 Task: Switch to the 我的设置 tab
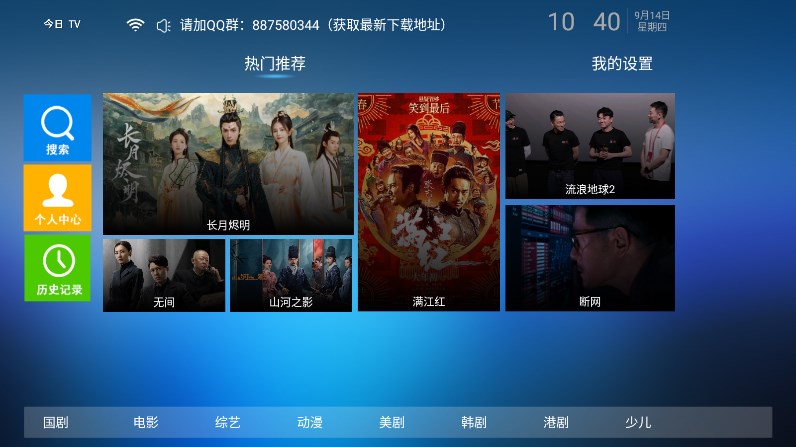click(621, 64)
